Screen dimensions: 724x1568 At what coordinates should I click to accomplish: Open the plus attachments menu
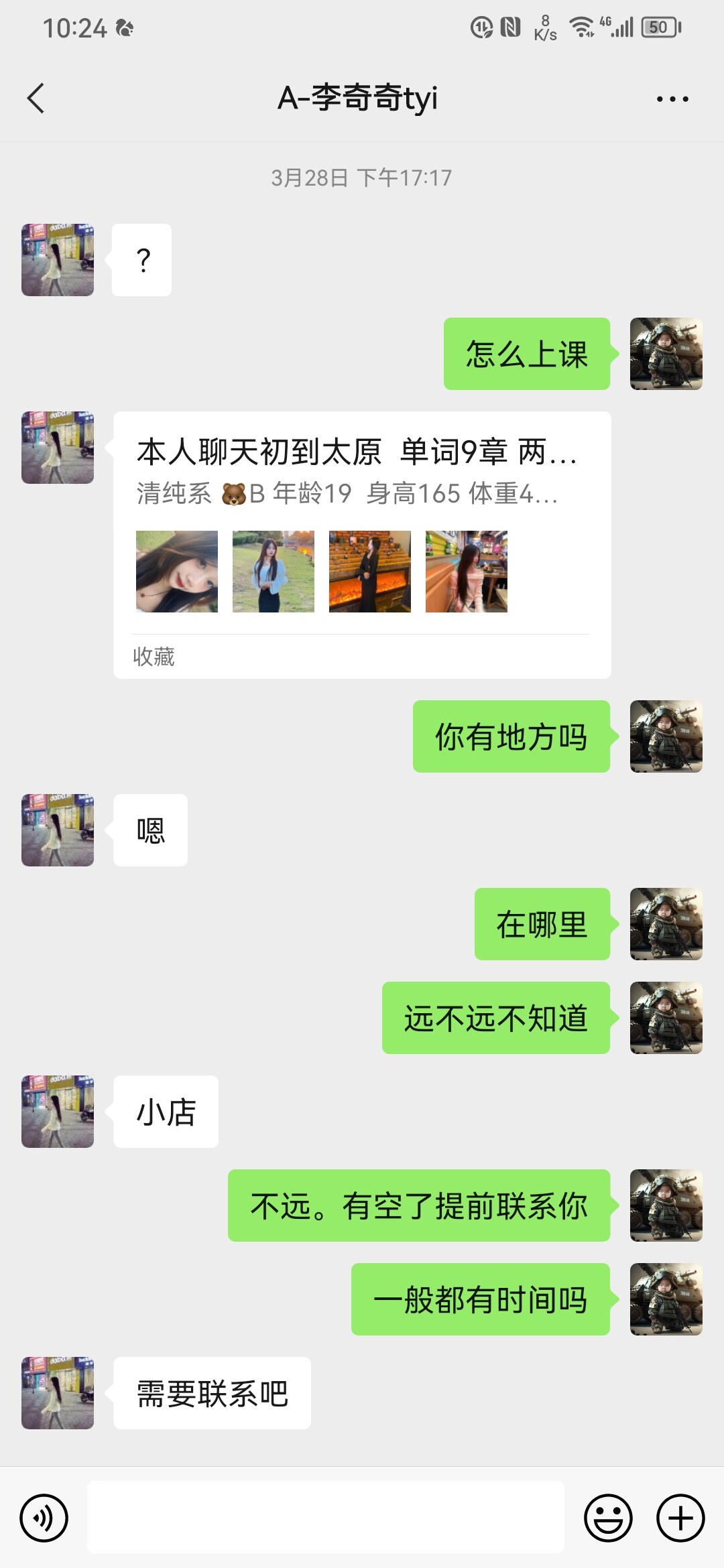[x=680, y=1518]
